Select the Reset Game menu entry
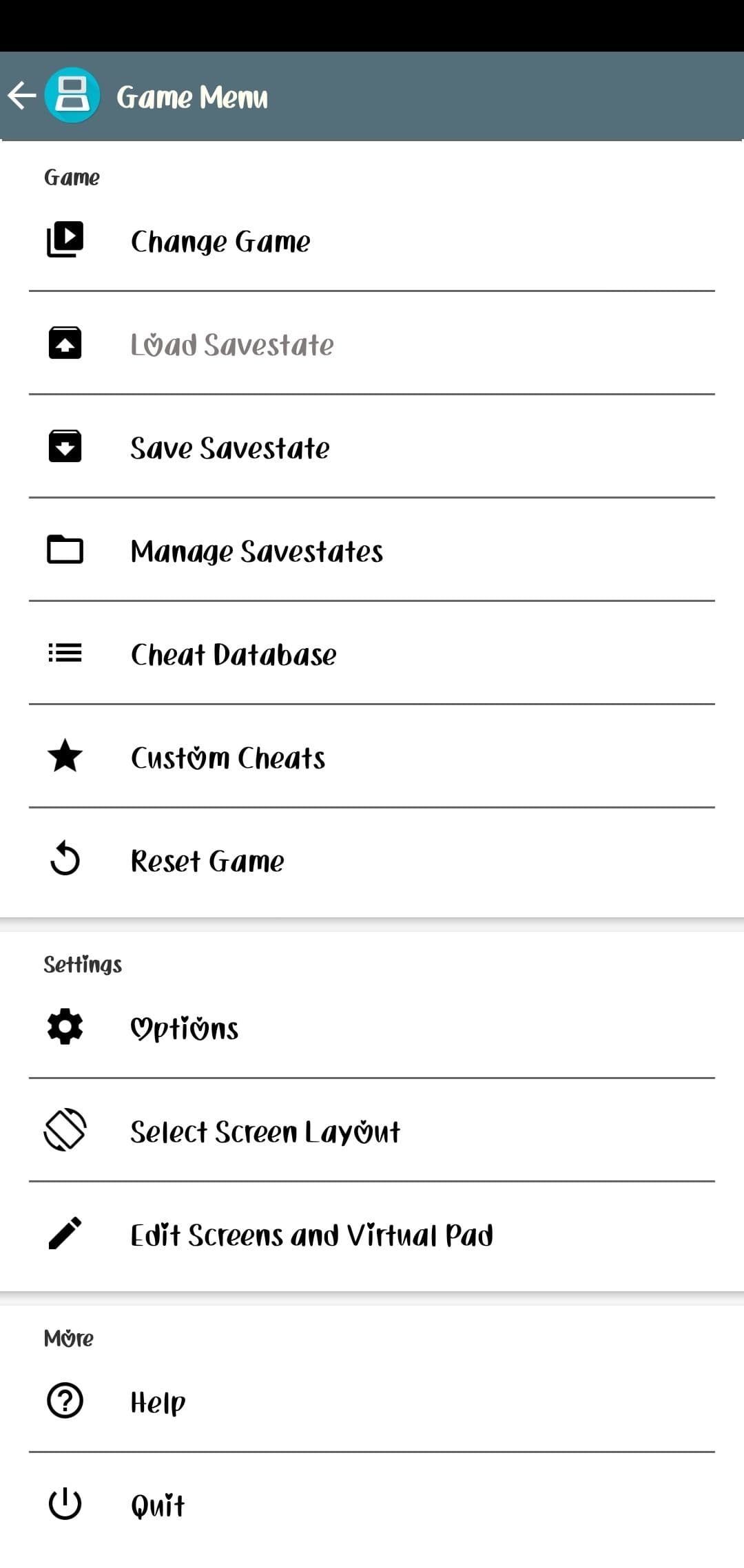The width and height of the screenshot is (744, 1568). click(x=207, y=861)
